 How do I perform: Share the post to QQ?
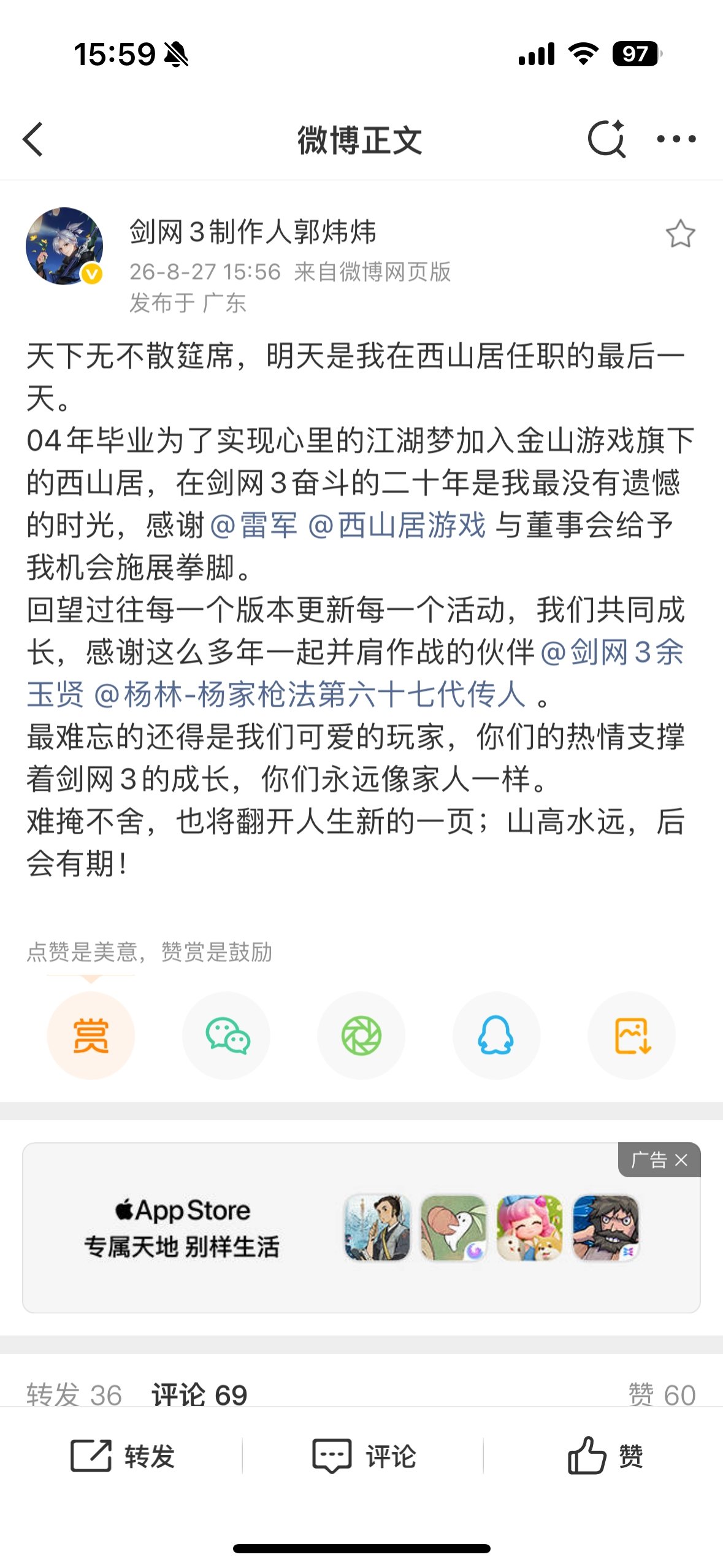point(496,1036)
